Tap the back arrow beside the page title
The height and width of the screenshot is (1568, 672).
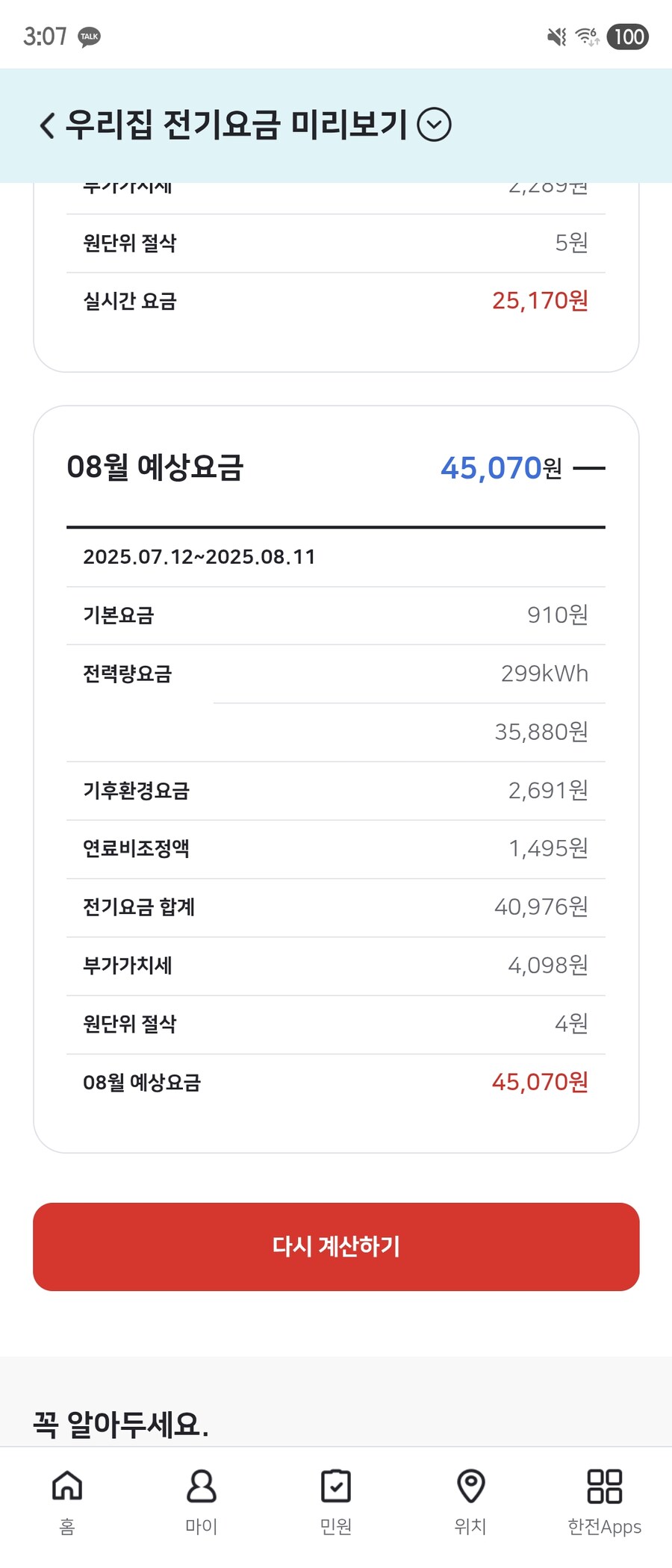pyautogui.click(x=46, y=125)
